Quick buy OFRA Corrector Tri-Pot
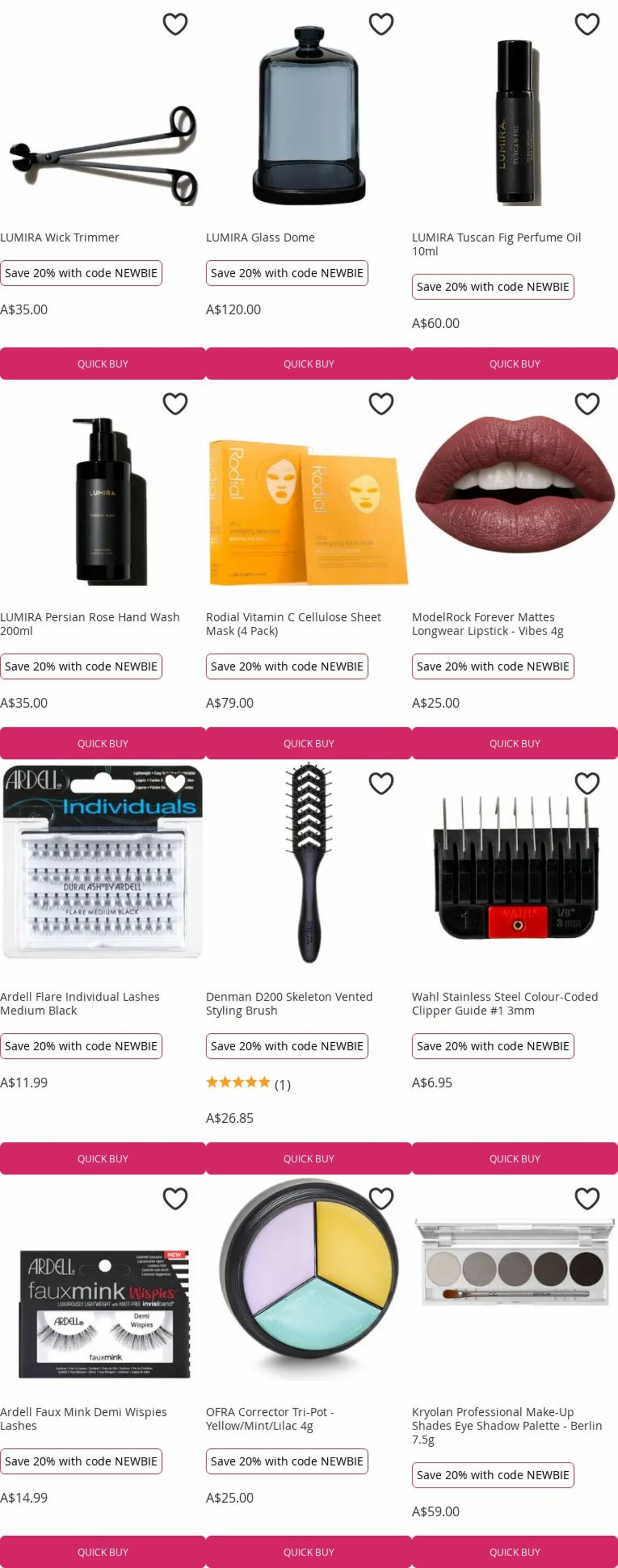Screen dimensions: 618x1568 (x=308, y=1552)
